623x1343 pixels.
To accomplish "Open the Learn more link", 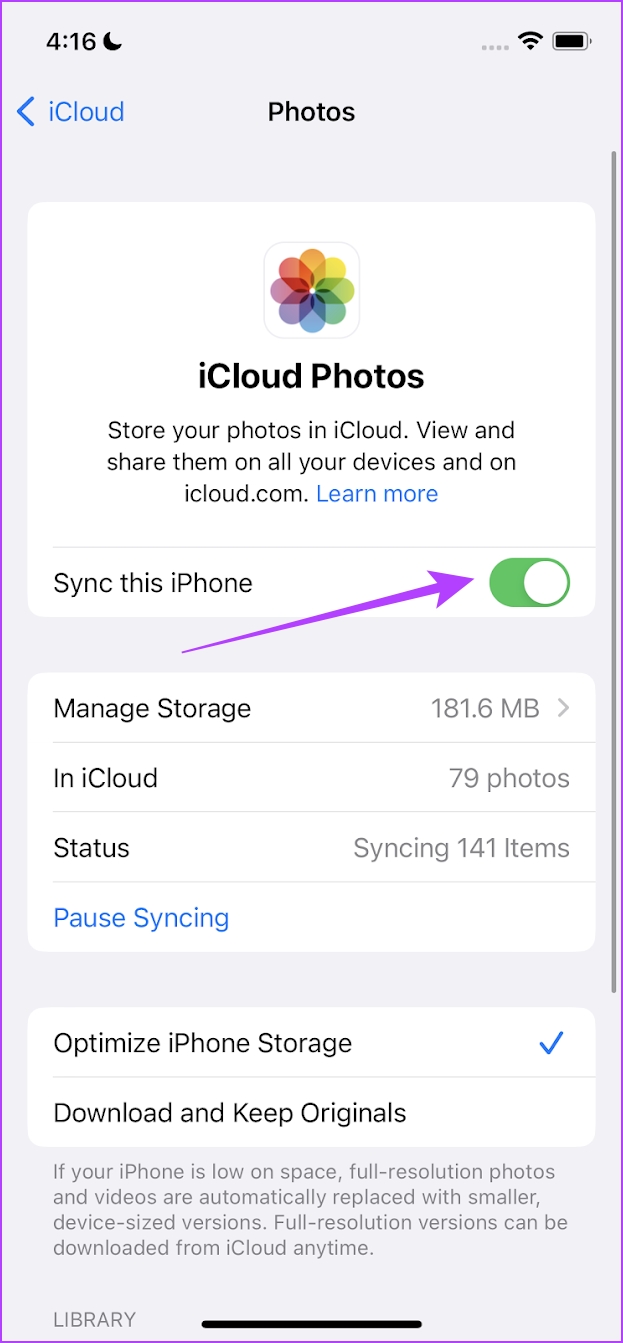I will click(x=377, y=494).
